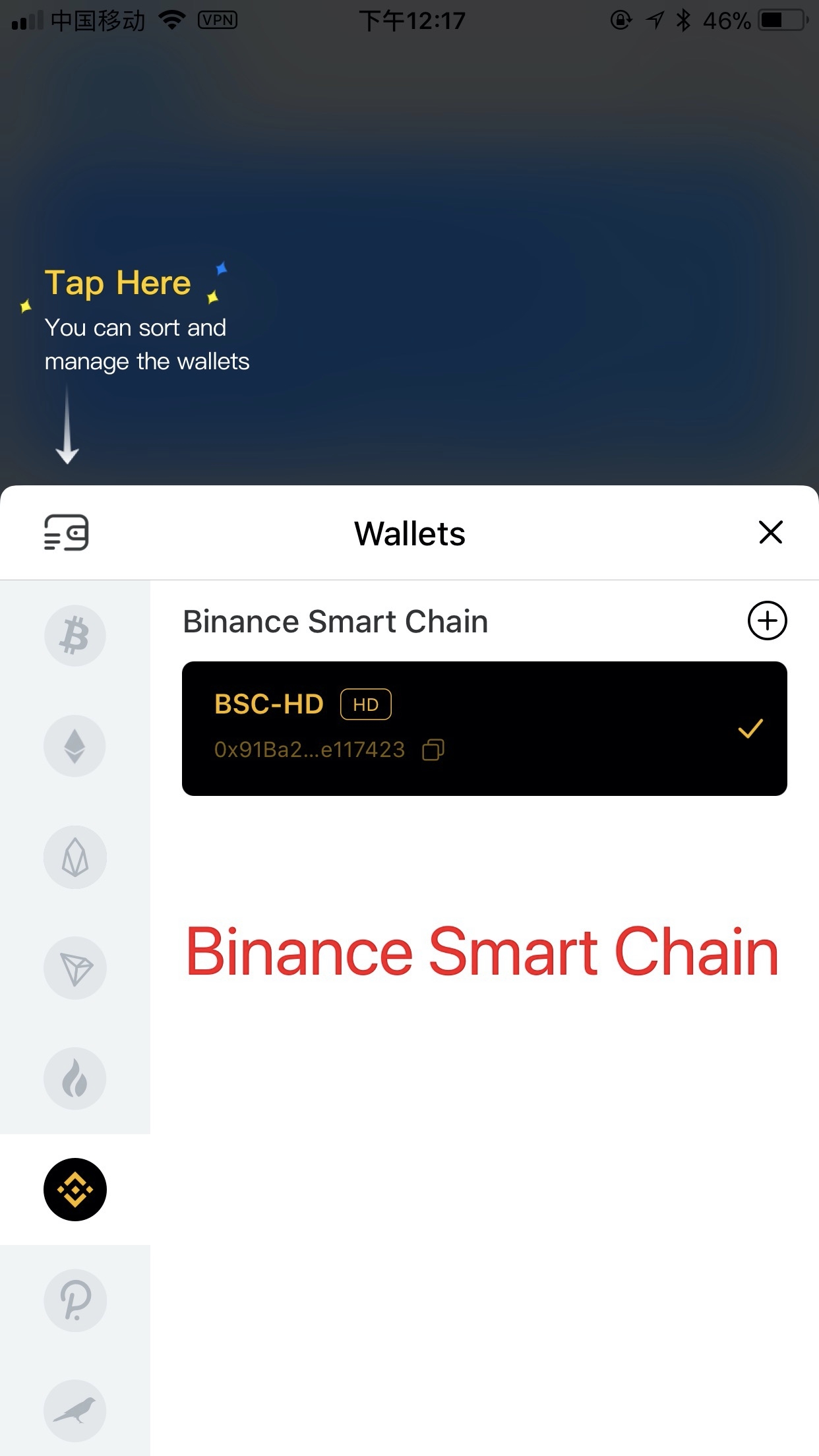The image size is (819, 1456).
Task: Add a new Binance Smart Chain wallet
Action: pyautogui.click(x=767, y=621)
